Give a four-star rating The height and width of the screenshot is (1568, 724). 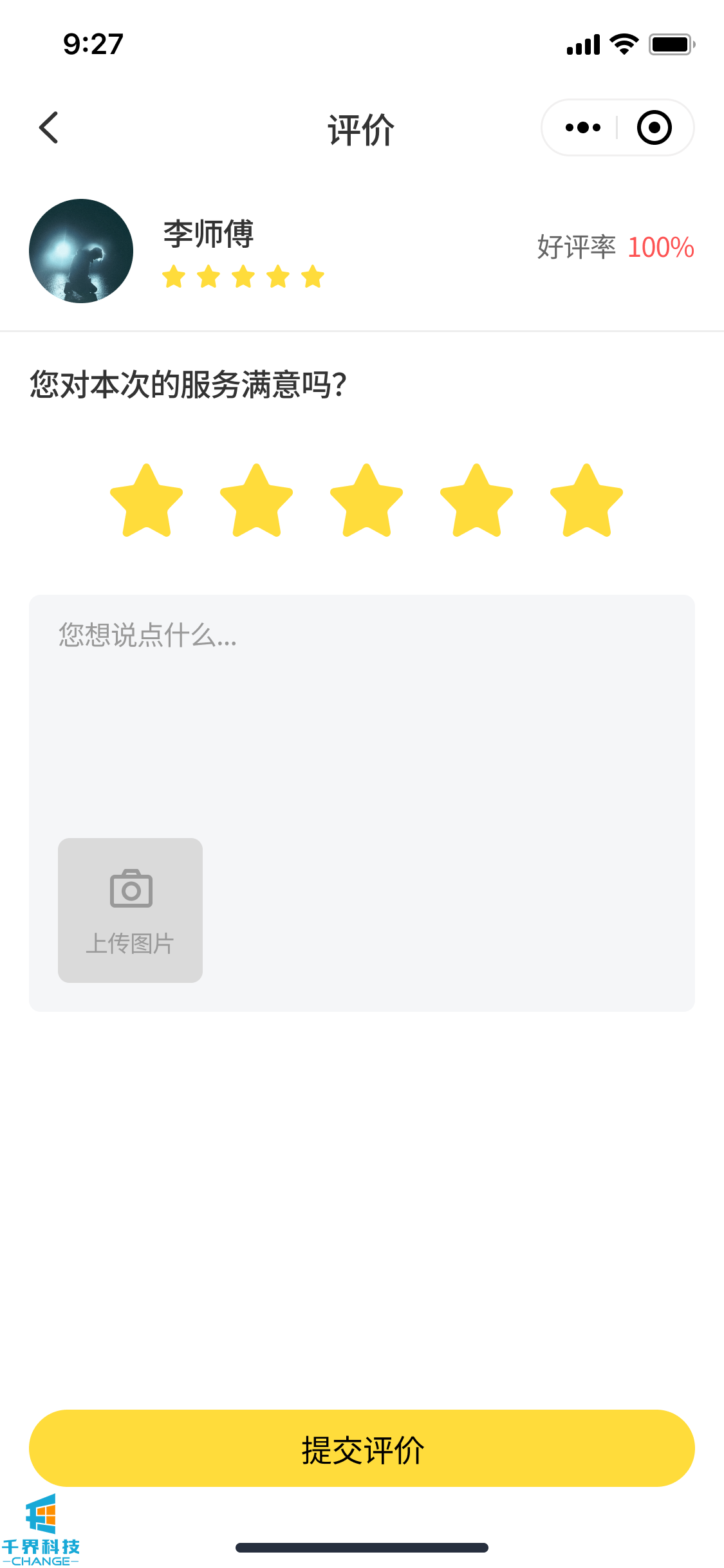pos(477,501)
